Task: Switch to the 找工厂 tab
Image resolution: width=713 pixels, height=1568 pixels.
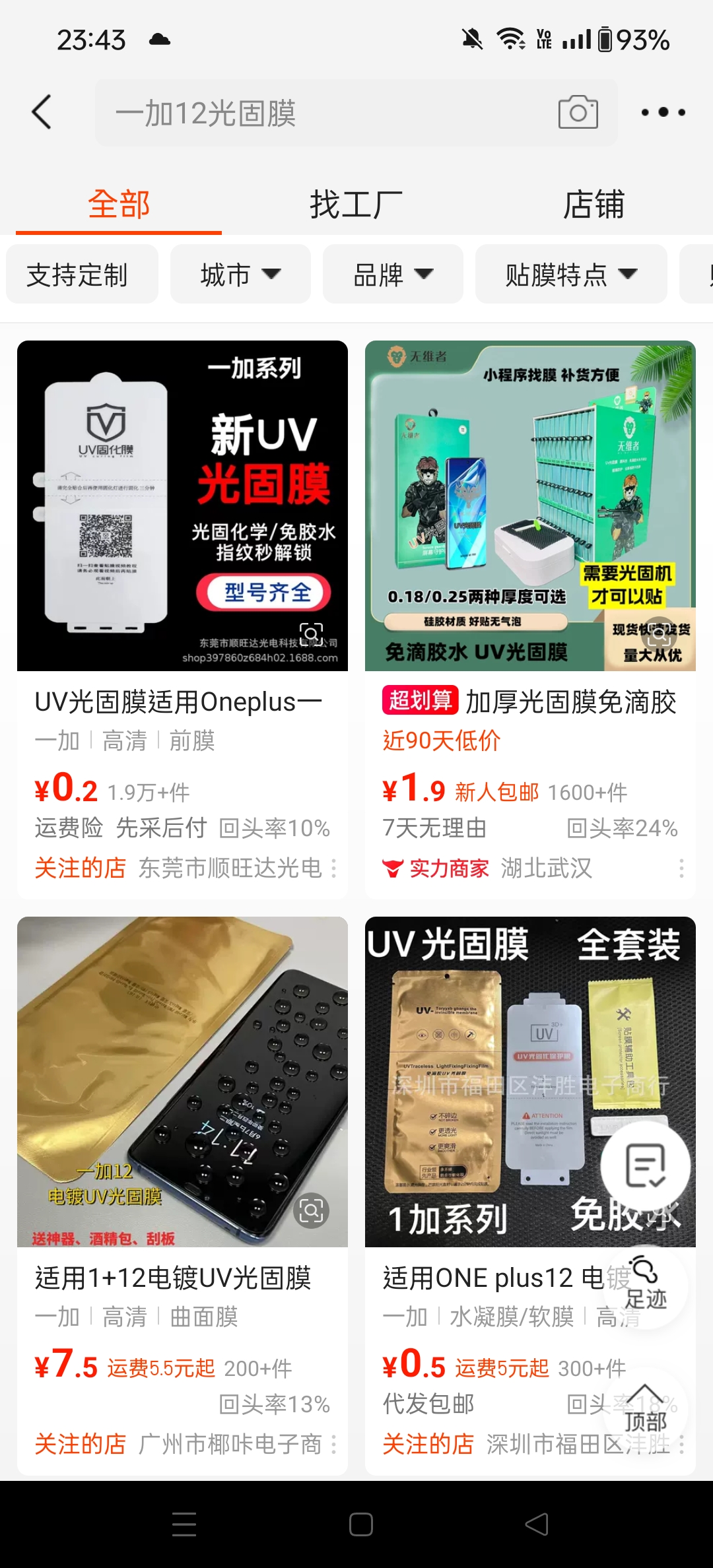Action: pos(356,204)
